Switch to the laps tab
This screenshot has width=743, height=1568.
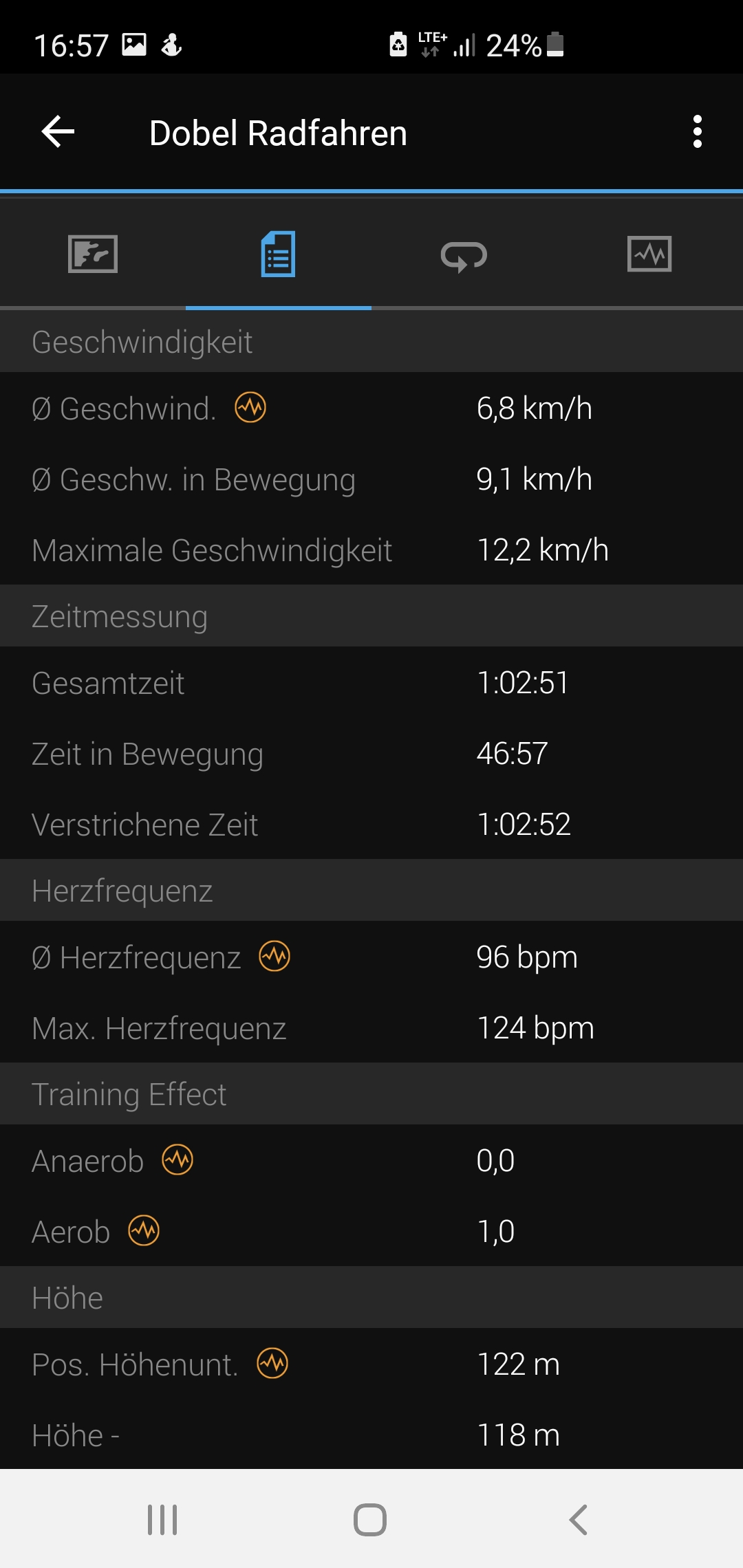464,256
